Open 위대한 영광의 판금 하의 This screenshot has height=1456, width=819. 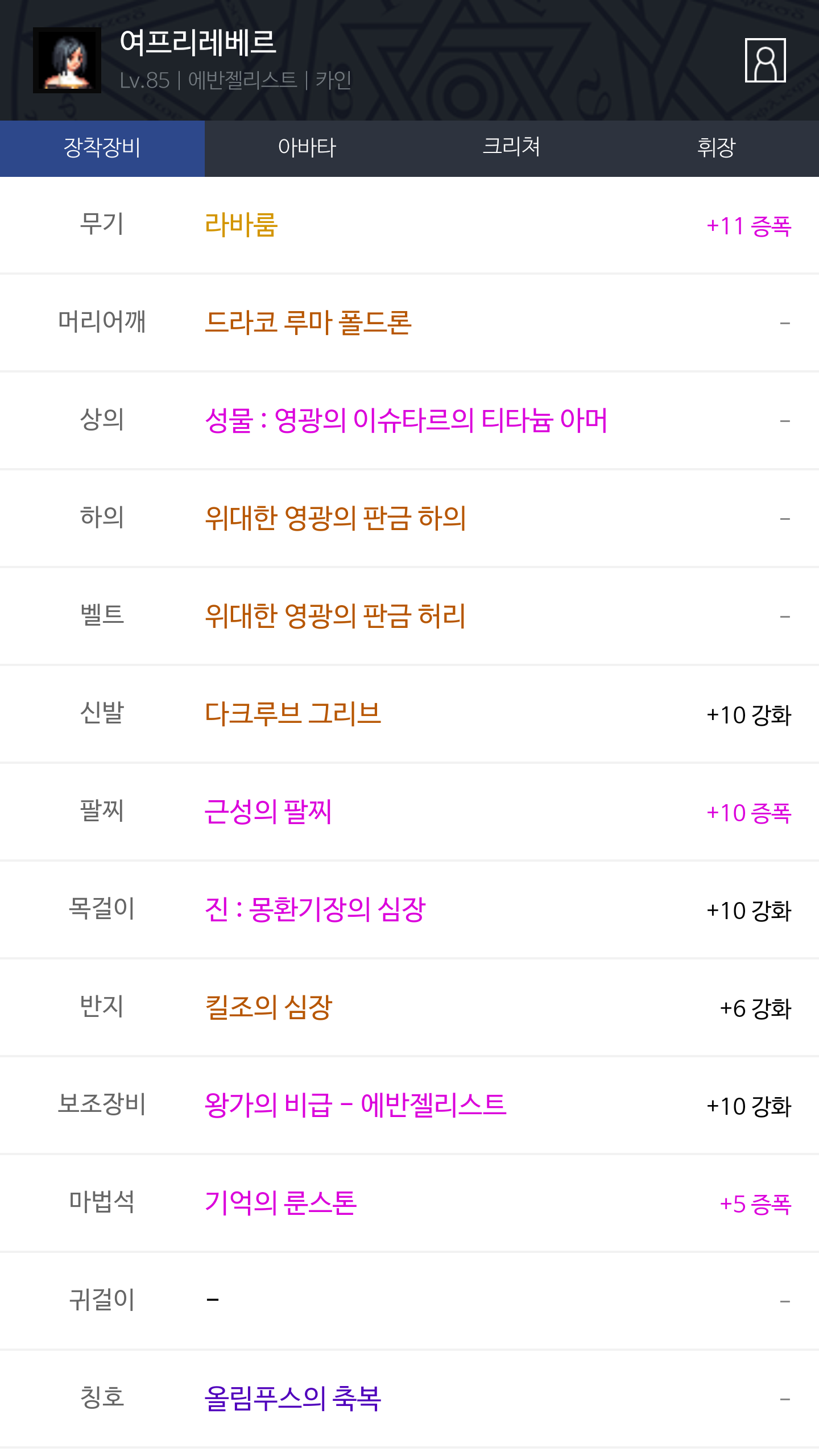pos(336,519)
